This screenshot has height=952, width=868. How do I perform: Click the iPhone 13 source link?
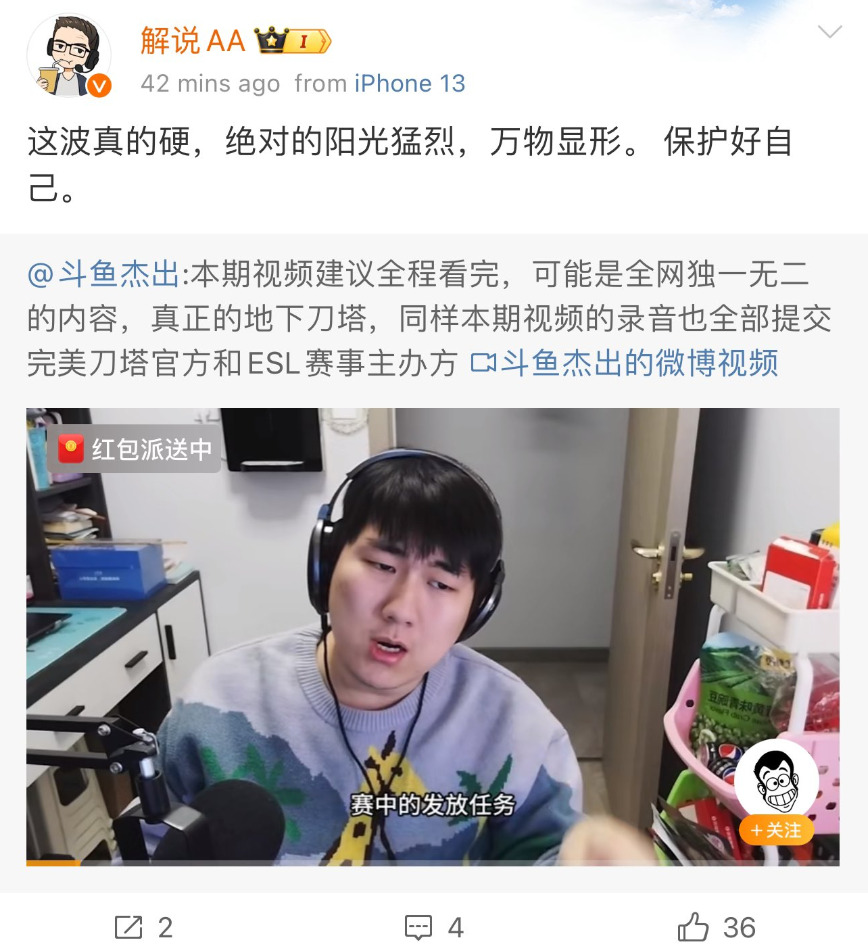tap(408, 84)
